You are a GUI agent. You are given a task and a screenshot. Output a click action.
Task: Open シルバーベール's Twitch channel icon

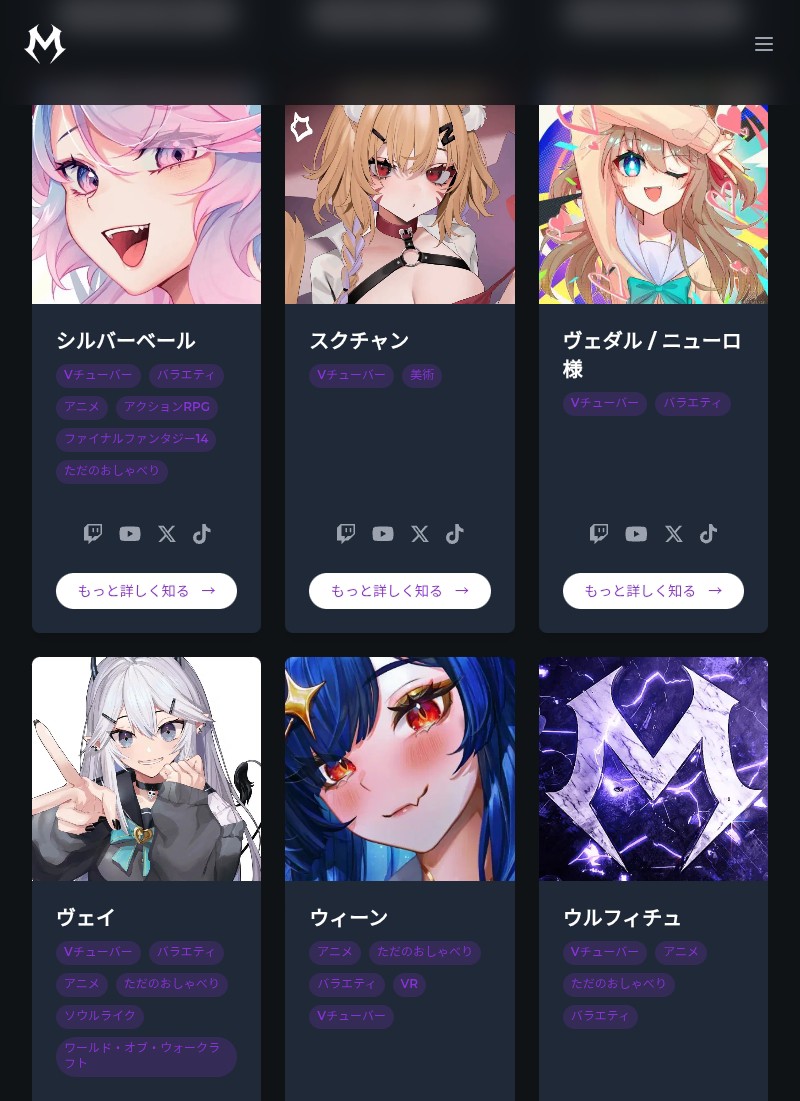point(93,534)
